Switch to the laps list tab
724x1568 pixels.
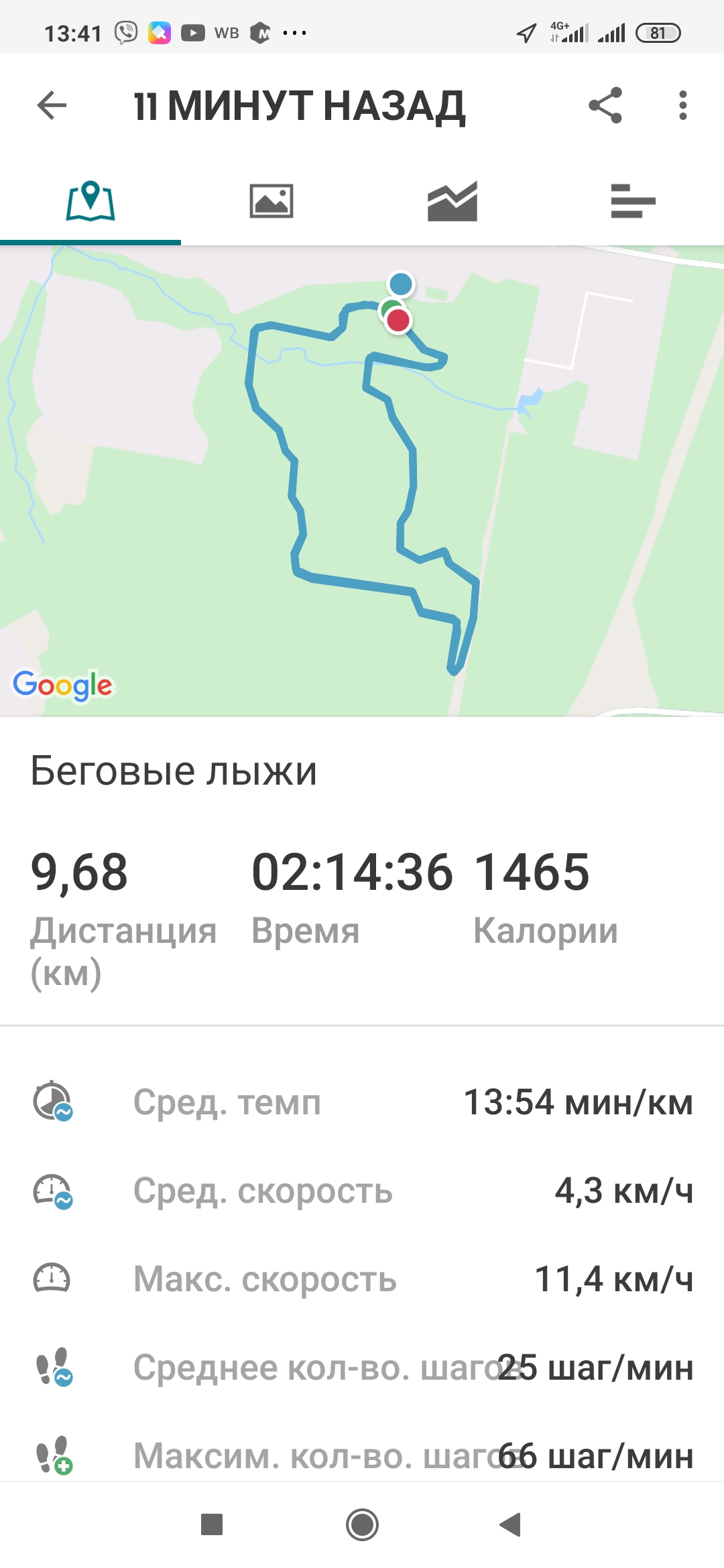pyautogui.click(x=633, y=201)
